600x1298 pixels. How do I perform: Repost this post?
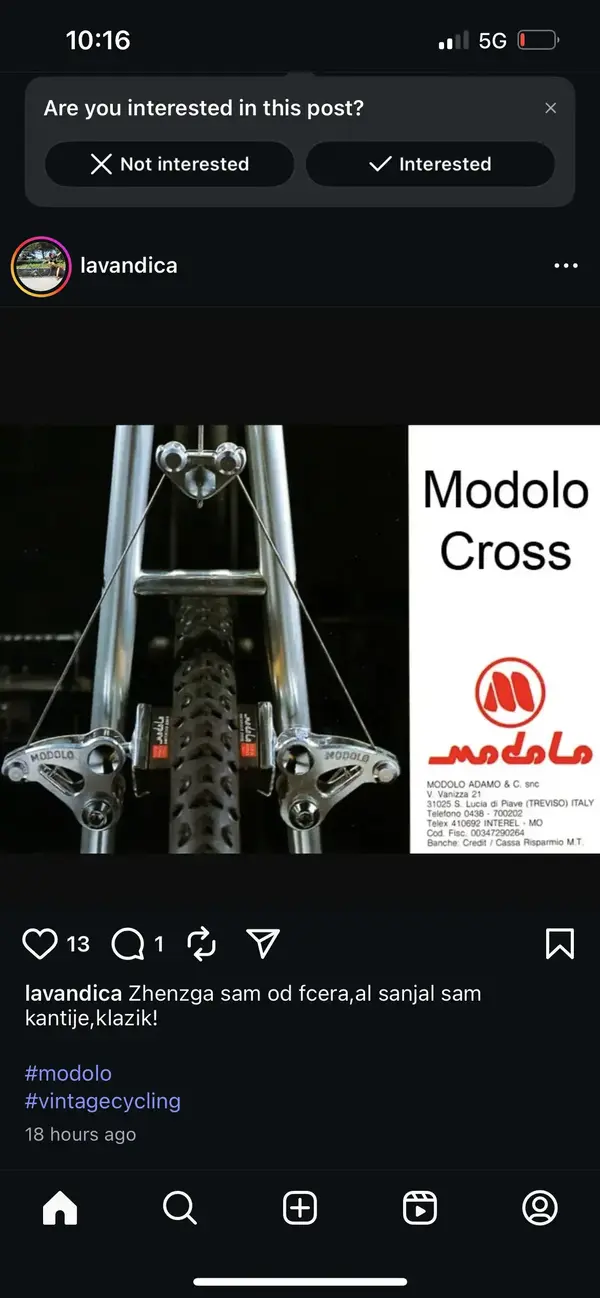click(x=201, y=943)
